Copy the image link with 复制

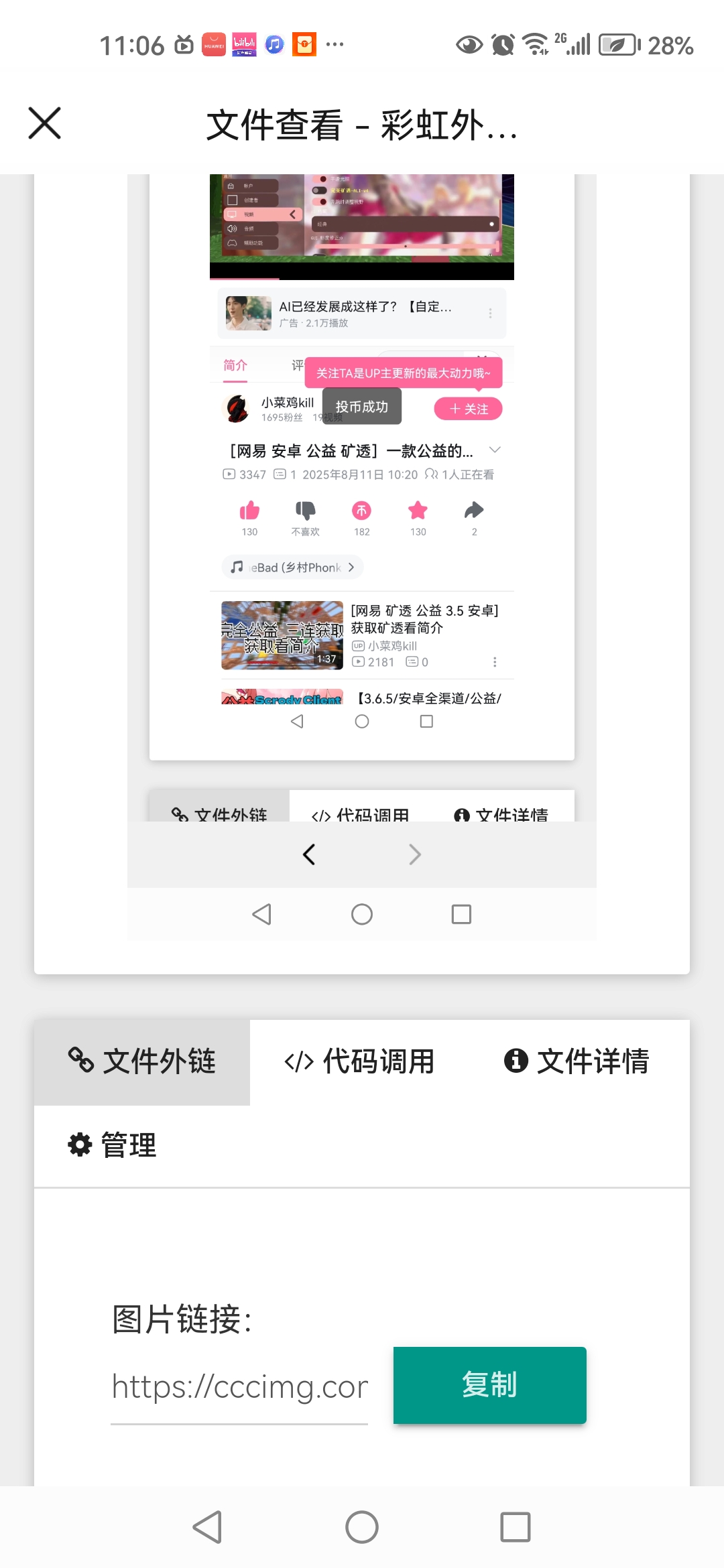click(x=489, y=1385)
